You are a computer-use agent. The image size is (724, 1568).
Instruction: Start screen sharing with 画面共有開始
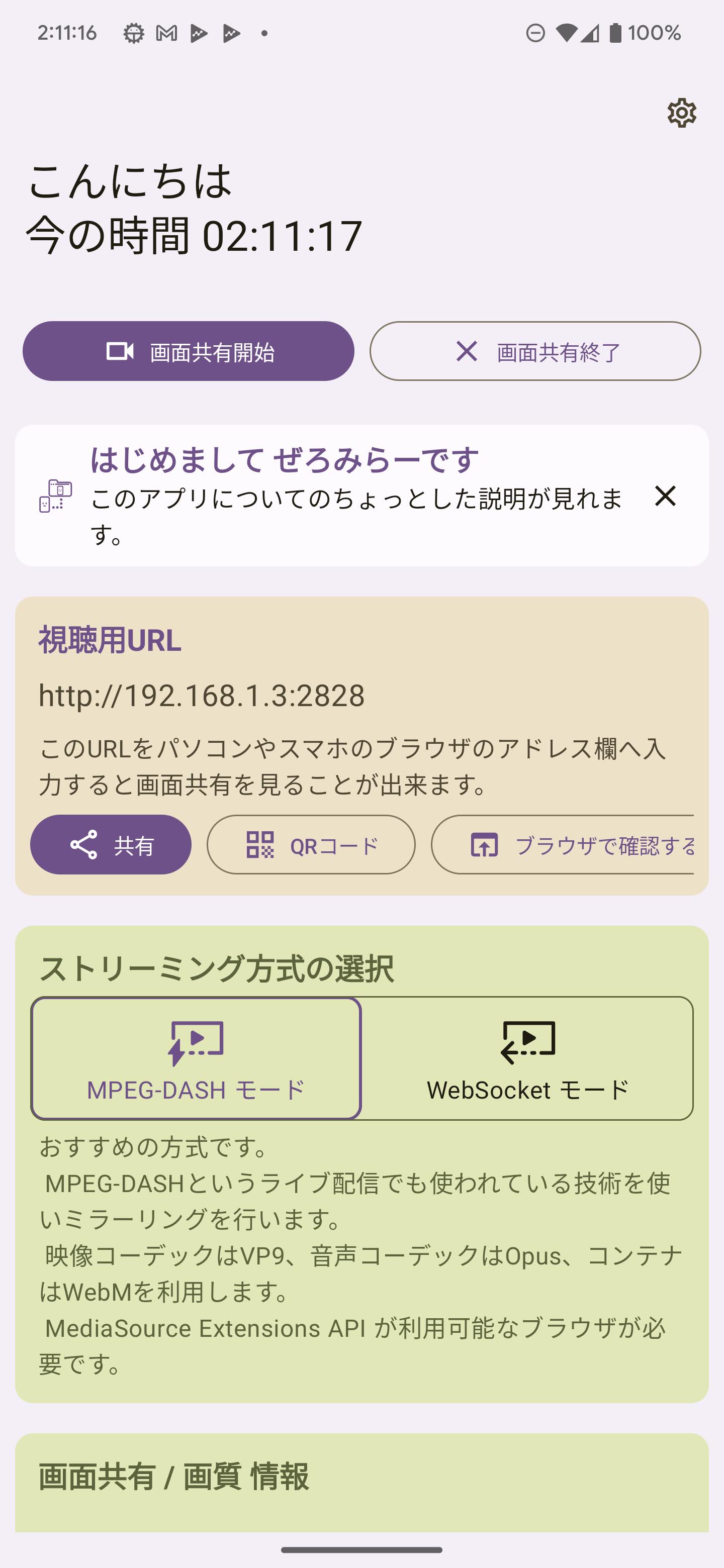188,351
